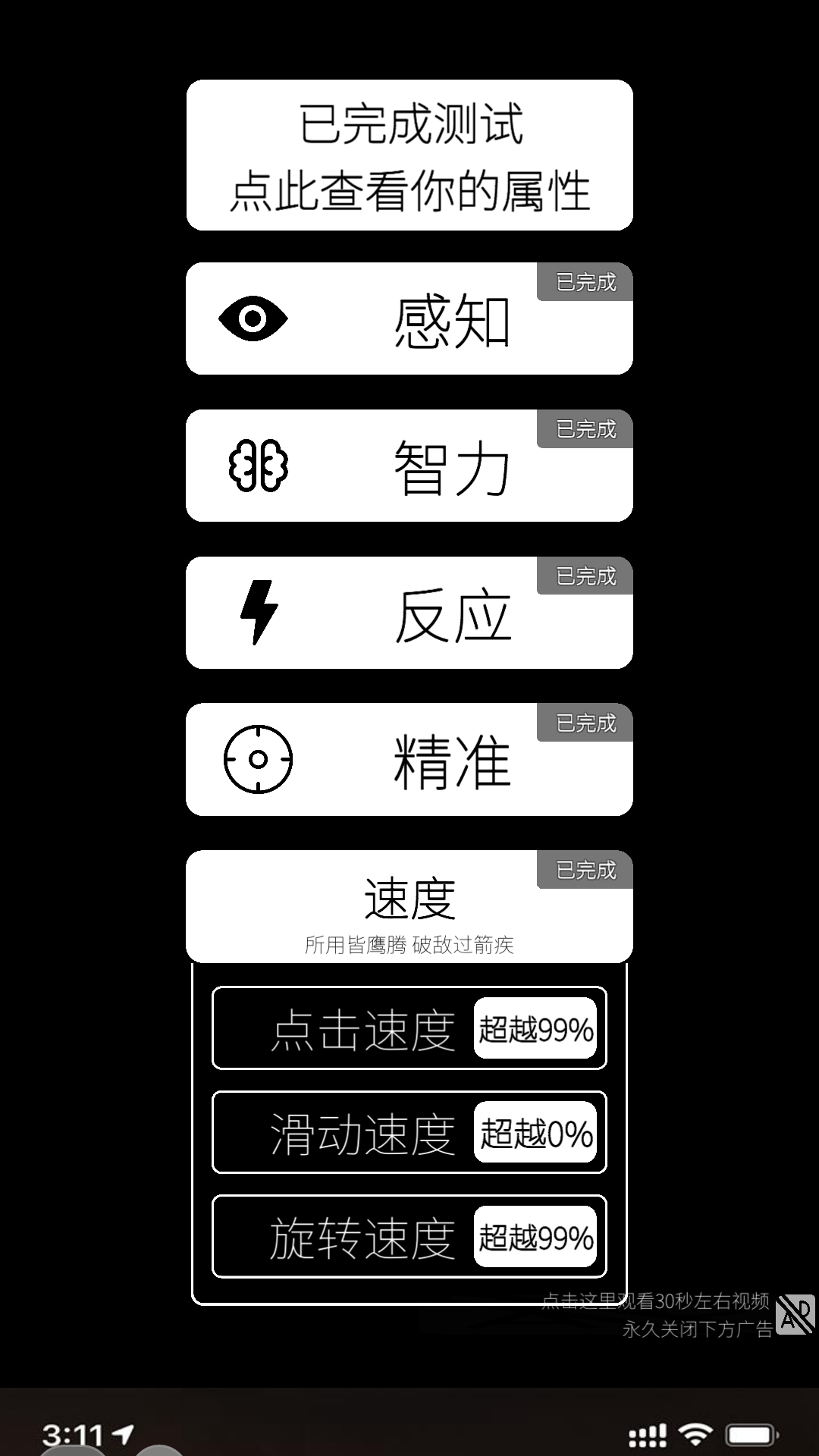Tap the 速度 speed test header
Viewport: 819px width, 1456px height.
coord(409,897)
